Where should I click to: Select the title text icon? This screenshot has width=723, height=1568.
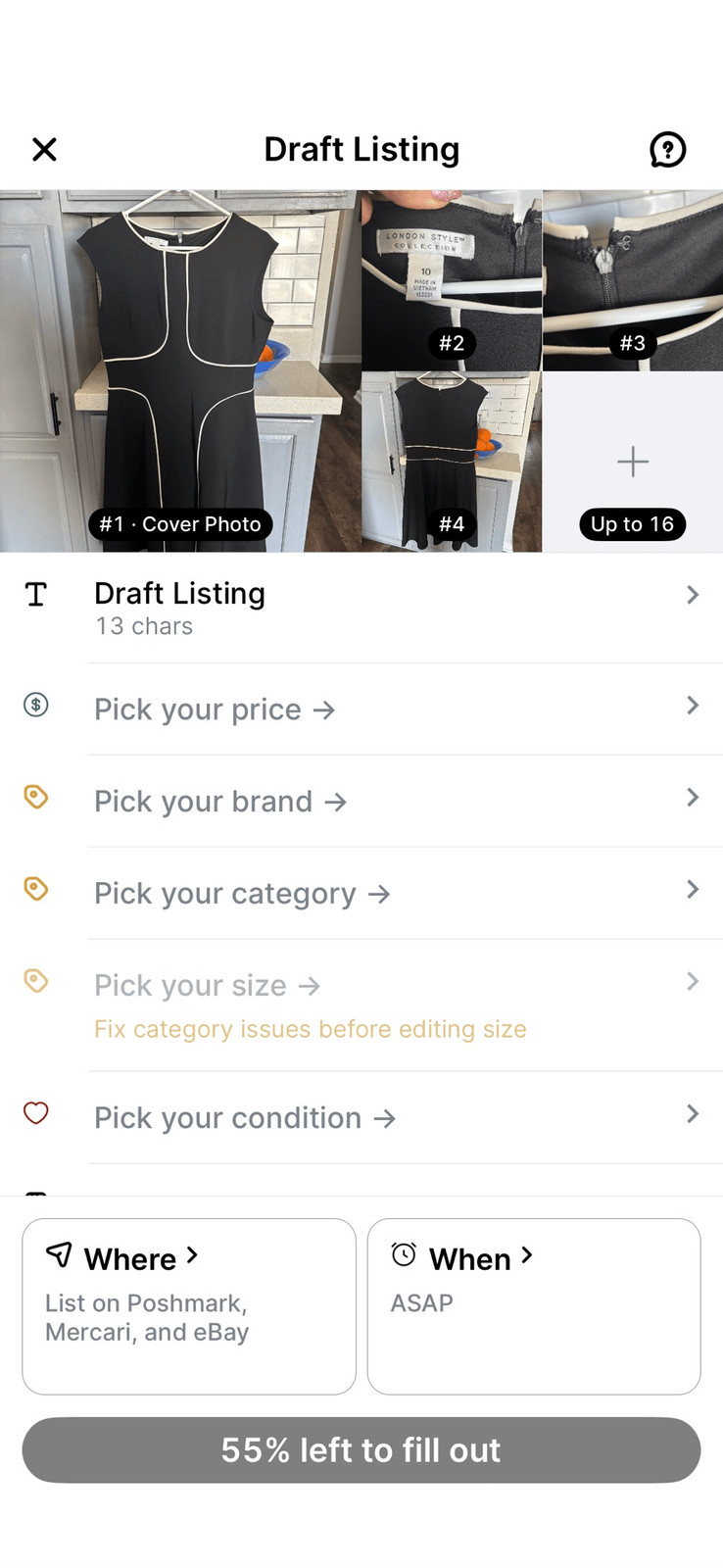tap(36, 593)
